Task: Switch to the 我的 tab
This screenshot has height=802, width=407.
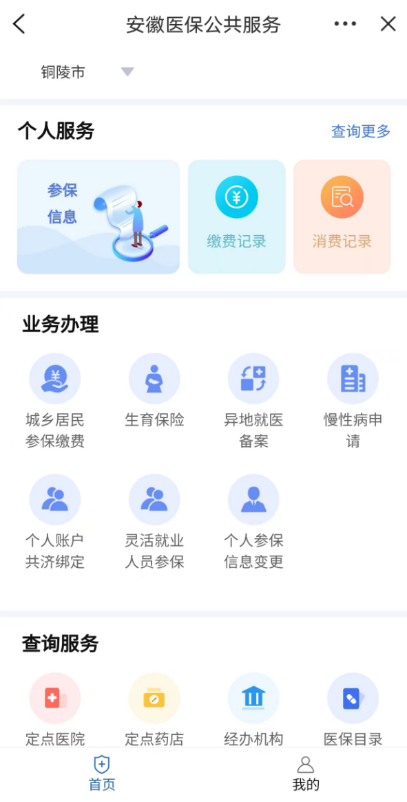Action: [x=306, y=774]
